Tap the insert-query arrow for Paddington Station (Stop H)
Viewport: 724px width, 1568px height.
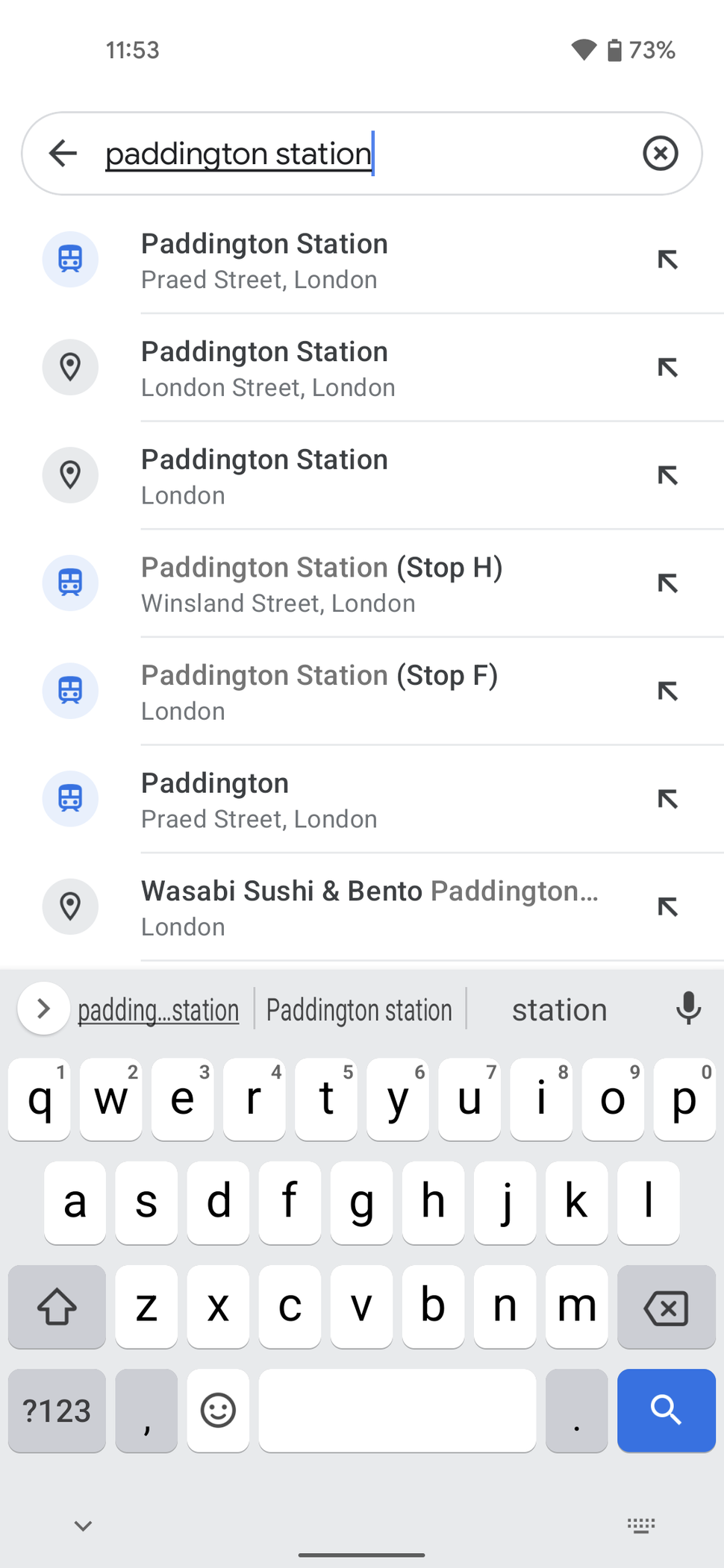pyautogui.click(x=668, y=583)
